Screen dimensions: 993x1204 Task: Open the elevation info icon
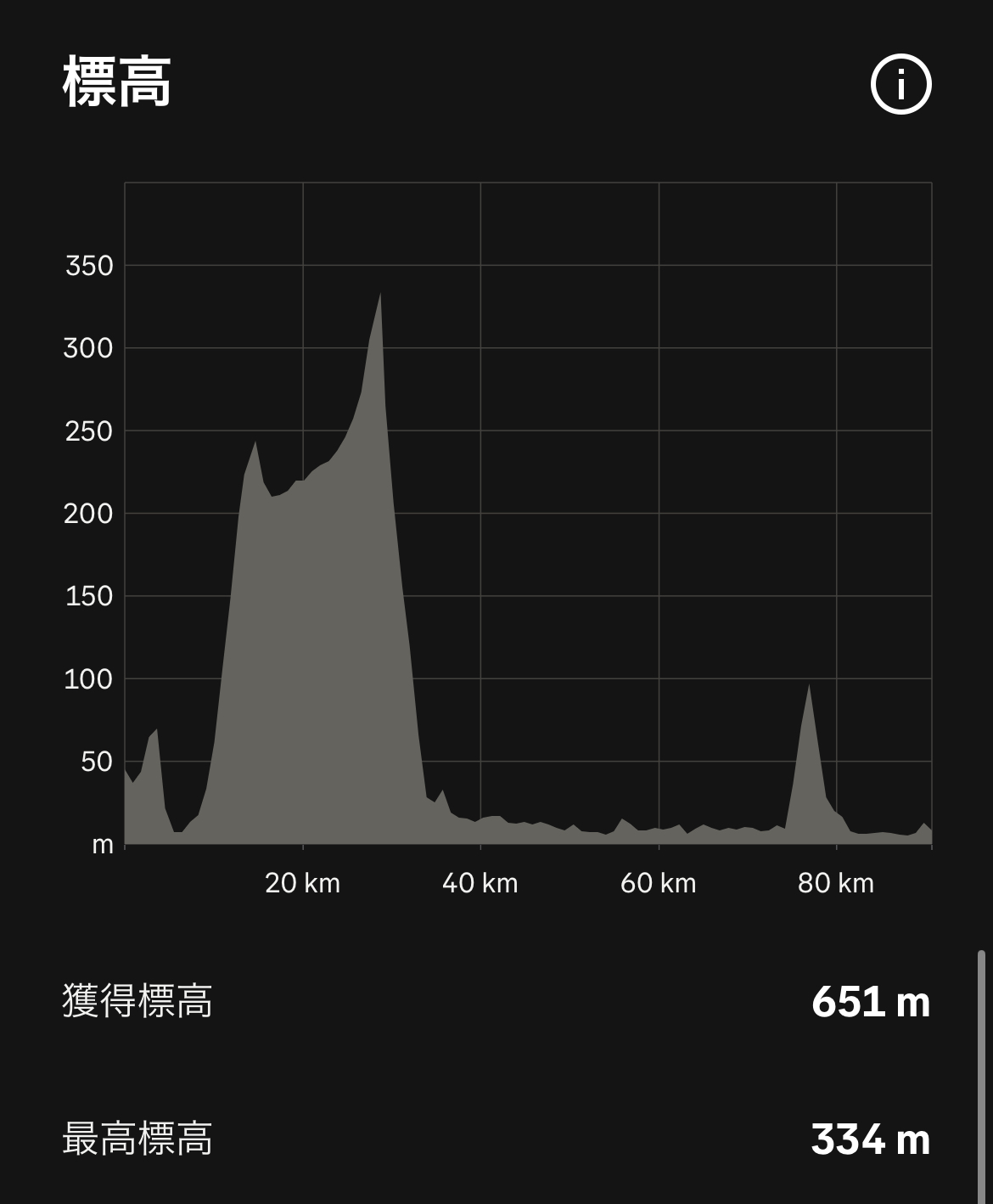tap(900, 84)
